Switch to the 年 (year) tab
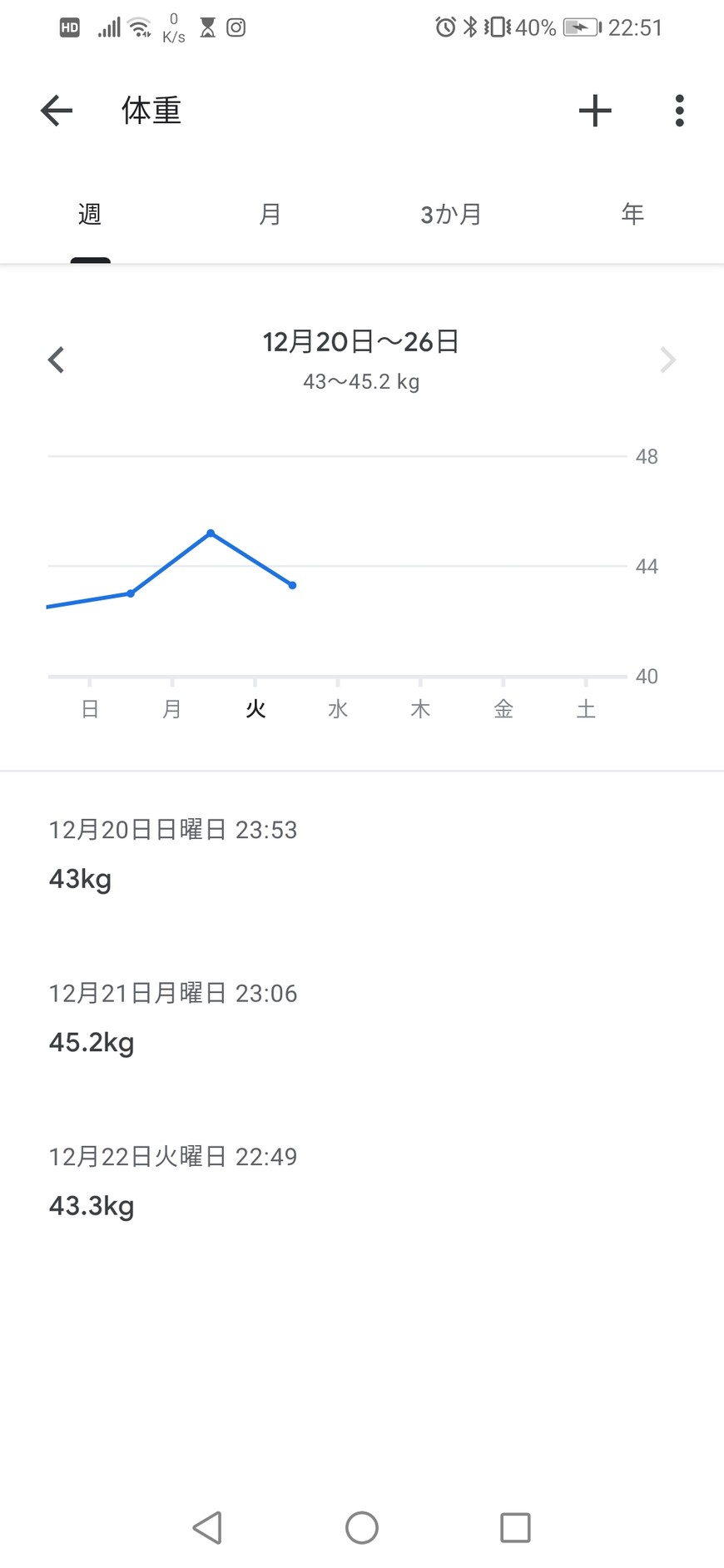The height and width of the screenshot is (1568, 724). tap(632, 215)
